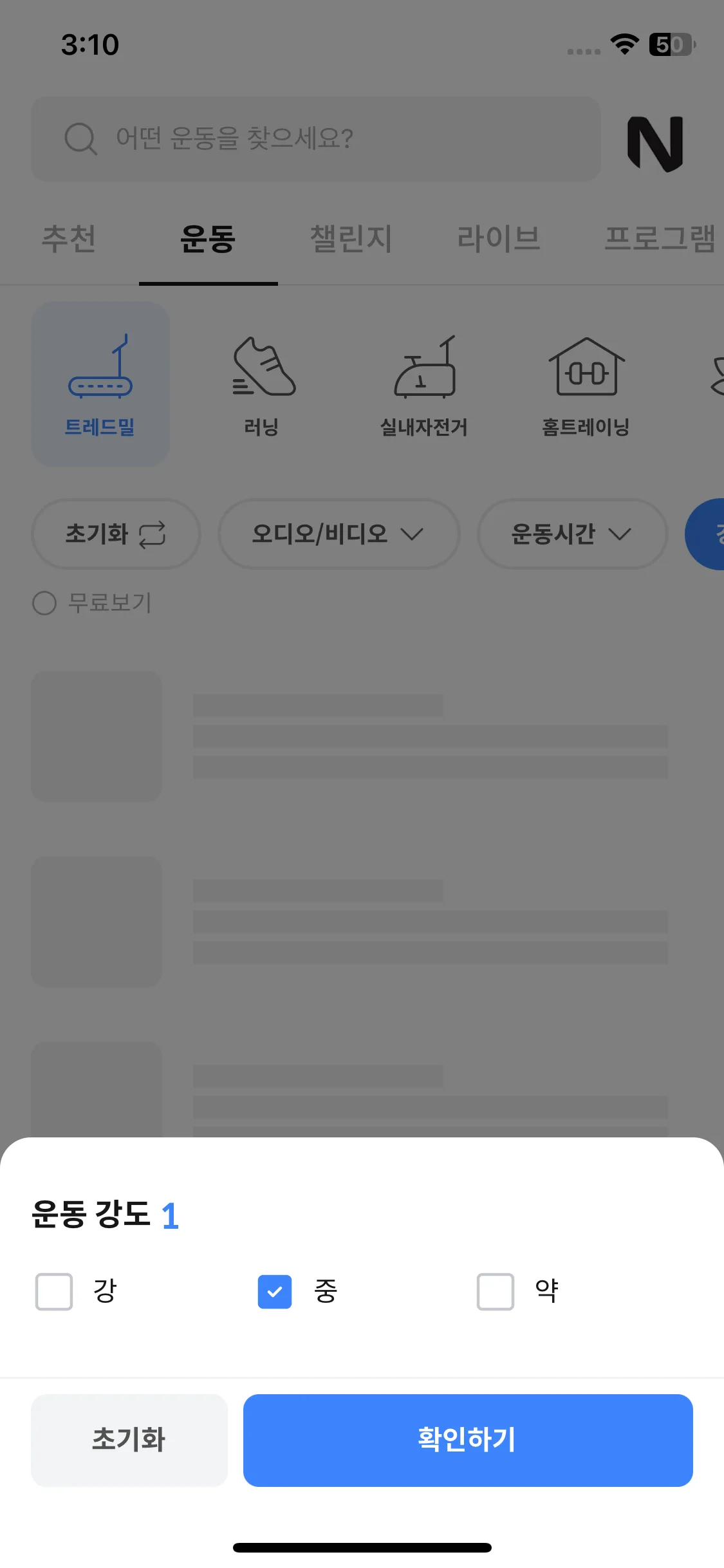The height and width of the screenshot is (1568, 724).
Task: Check the 약 intensity checkbox
Action: (496, 1291)
